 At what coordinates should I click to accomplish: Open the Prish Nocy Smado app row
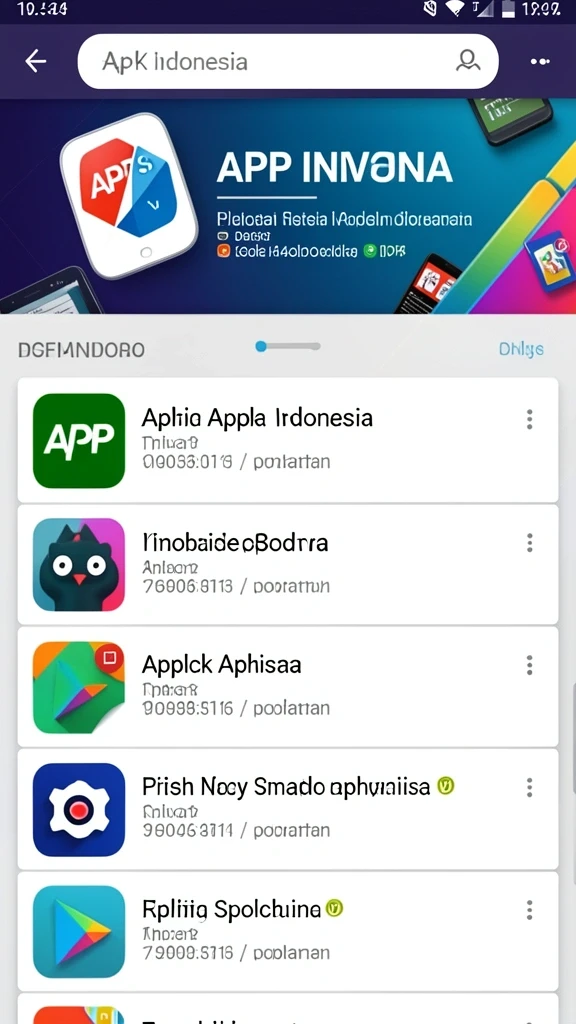pos(288,809)
